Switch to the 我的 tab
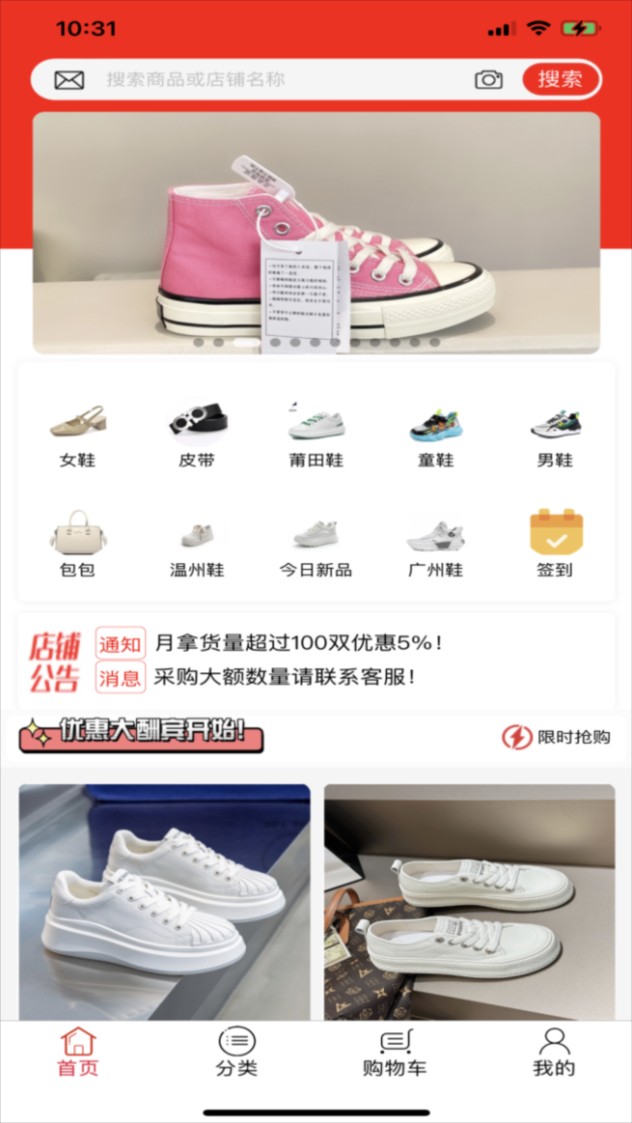Screen dimensions: 632x1123 [x=553, y=1052]
